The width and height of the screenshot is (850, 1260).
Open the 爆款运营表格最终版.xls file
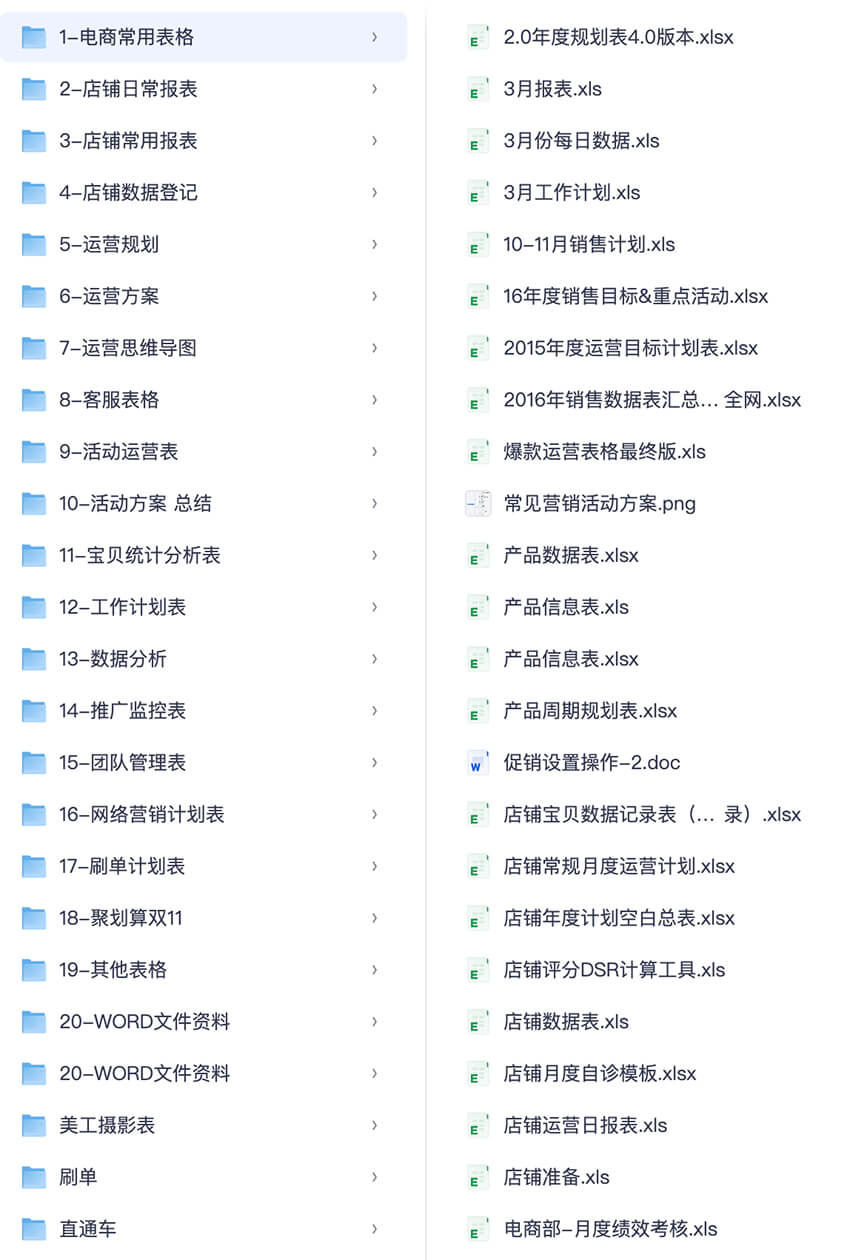[x=604, y=451]
